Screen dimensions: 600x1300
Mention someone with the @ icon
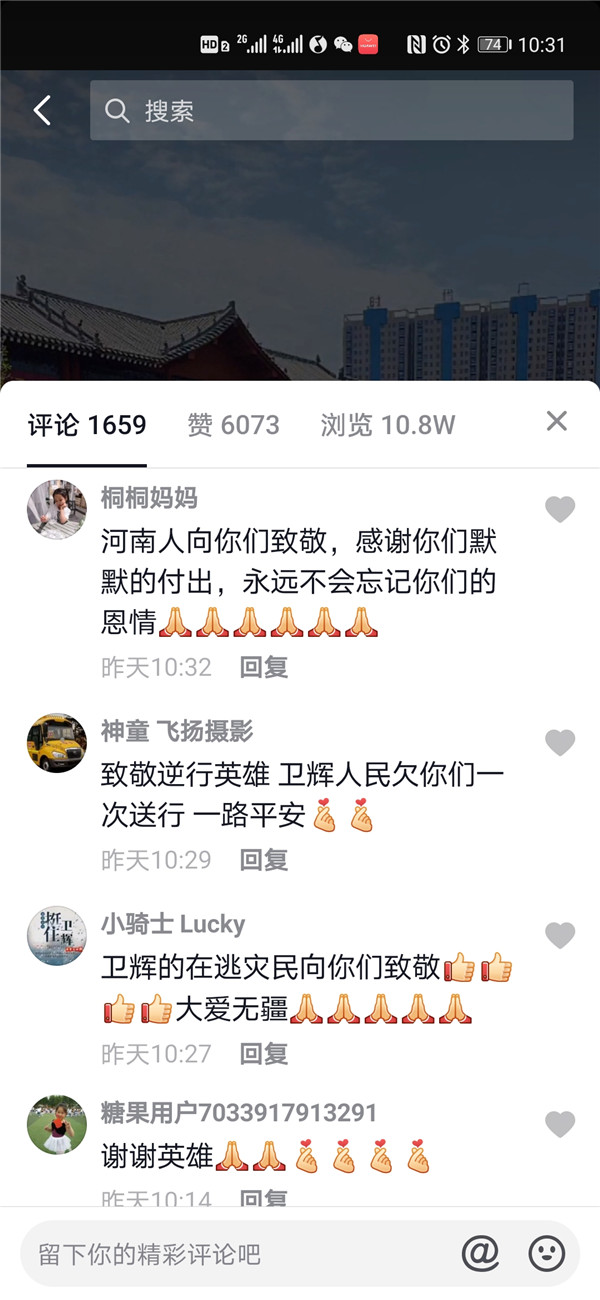pos(480,1253)
